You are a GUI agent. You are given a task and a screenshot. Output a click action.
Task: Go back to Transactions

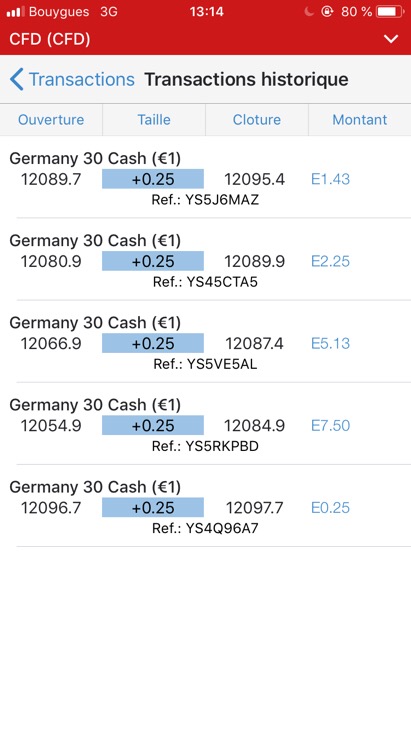72,79
